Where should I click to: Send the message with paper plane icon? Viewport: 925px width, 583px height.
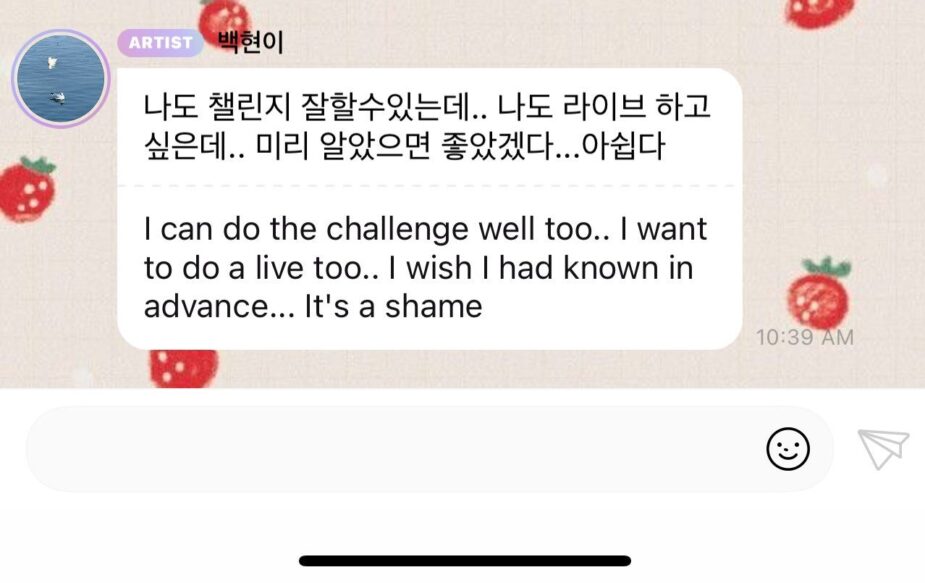[883, 448]
